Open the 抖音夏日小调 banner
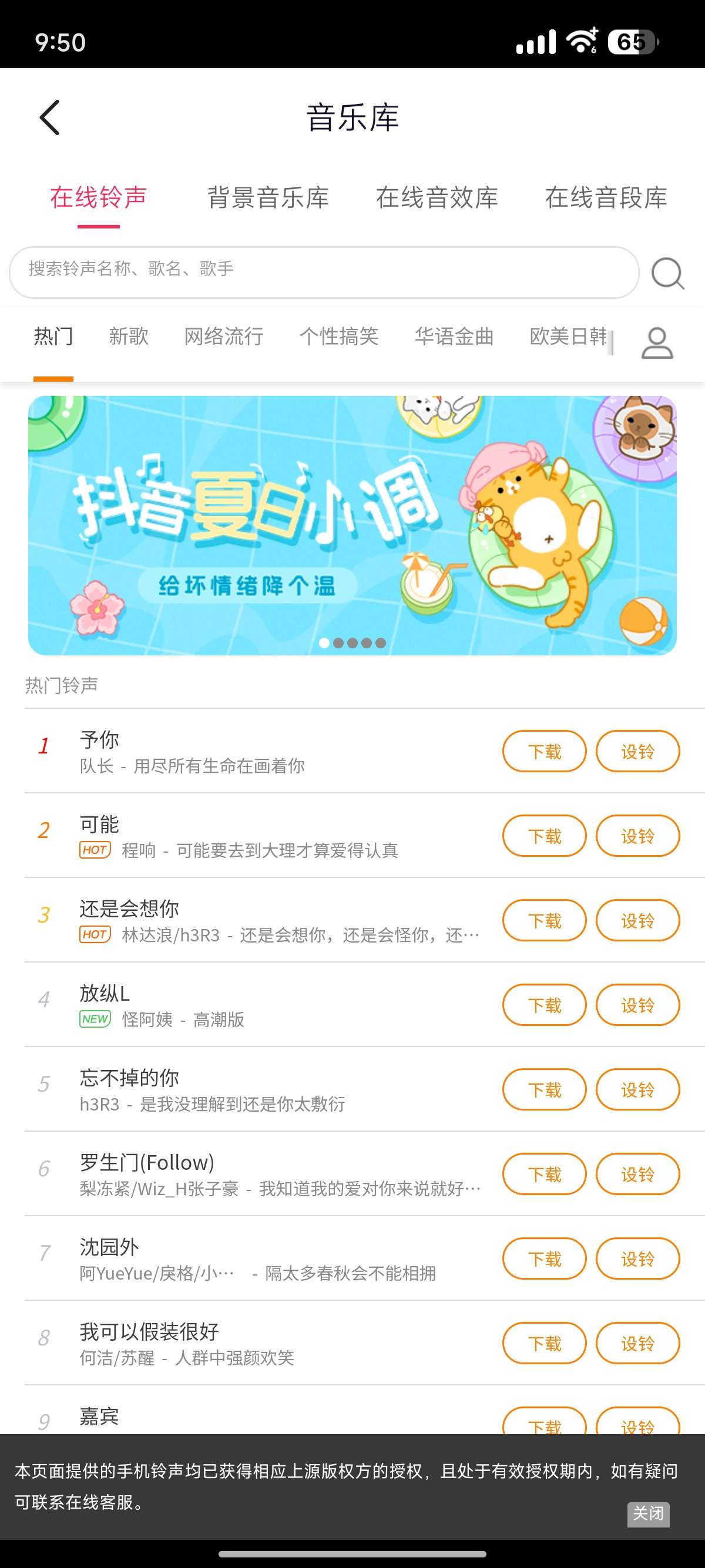This screenshot has width=705, height=1568. coord(352,524)
